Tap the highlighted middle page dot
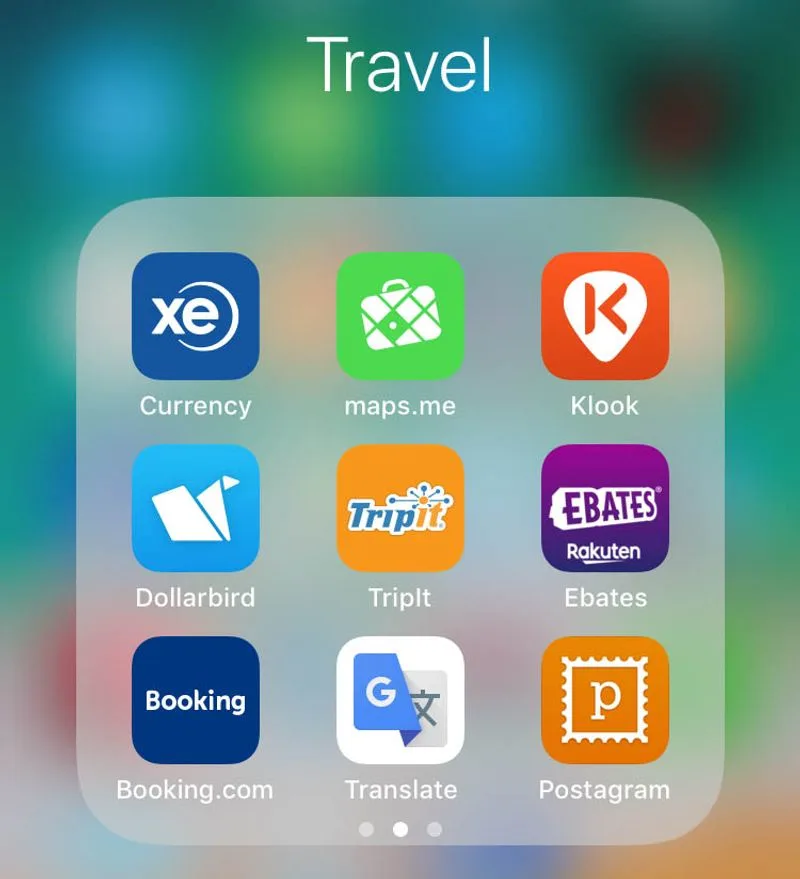Image resolution: width=800 pixels, height=879 pixels. click(401, 829)
